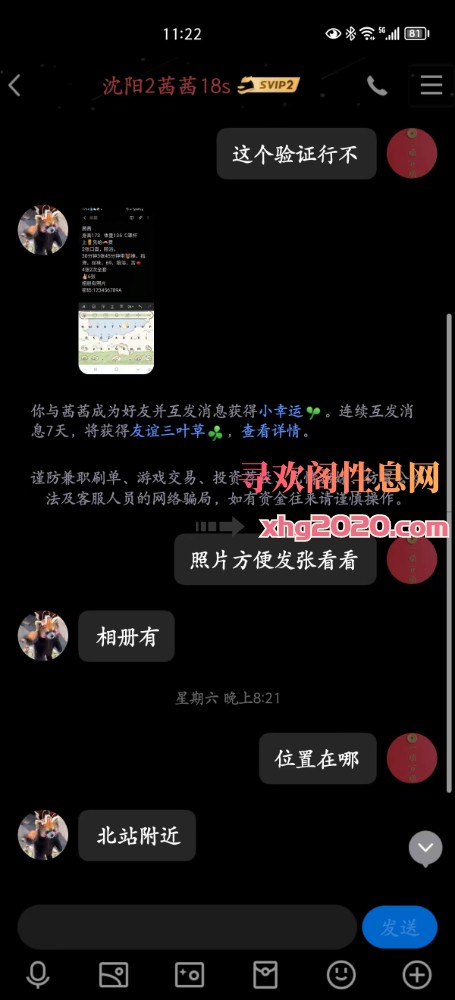The width and height of the screenshot is (455, 1000).
Task: Open the emoji smiley panel
Action: coord(341,975)
